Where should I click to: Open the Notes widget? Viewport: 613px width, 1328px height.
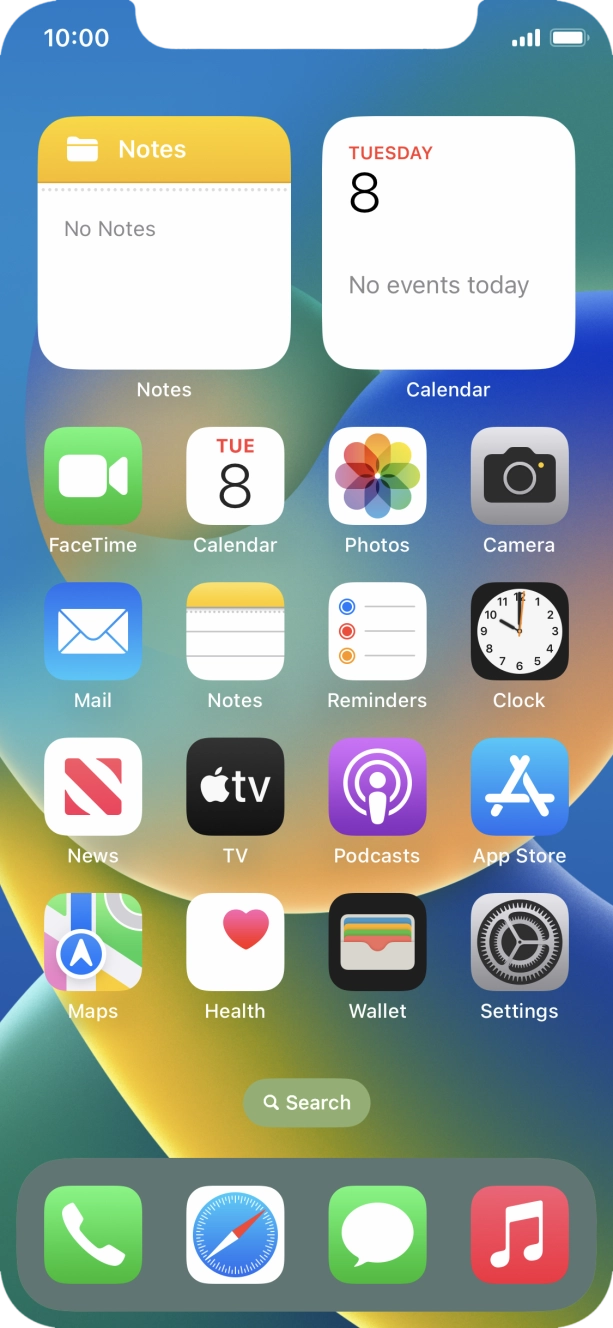[164, 243]
